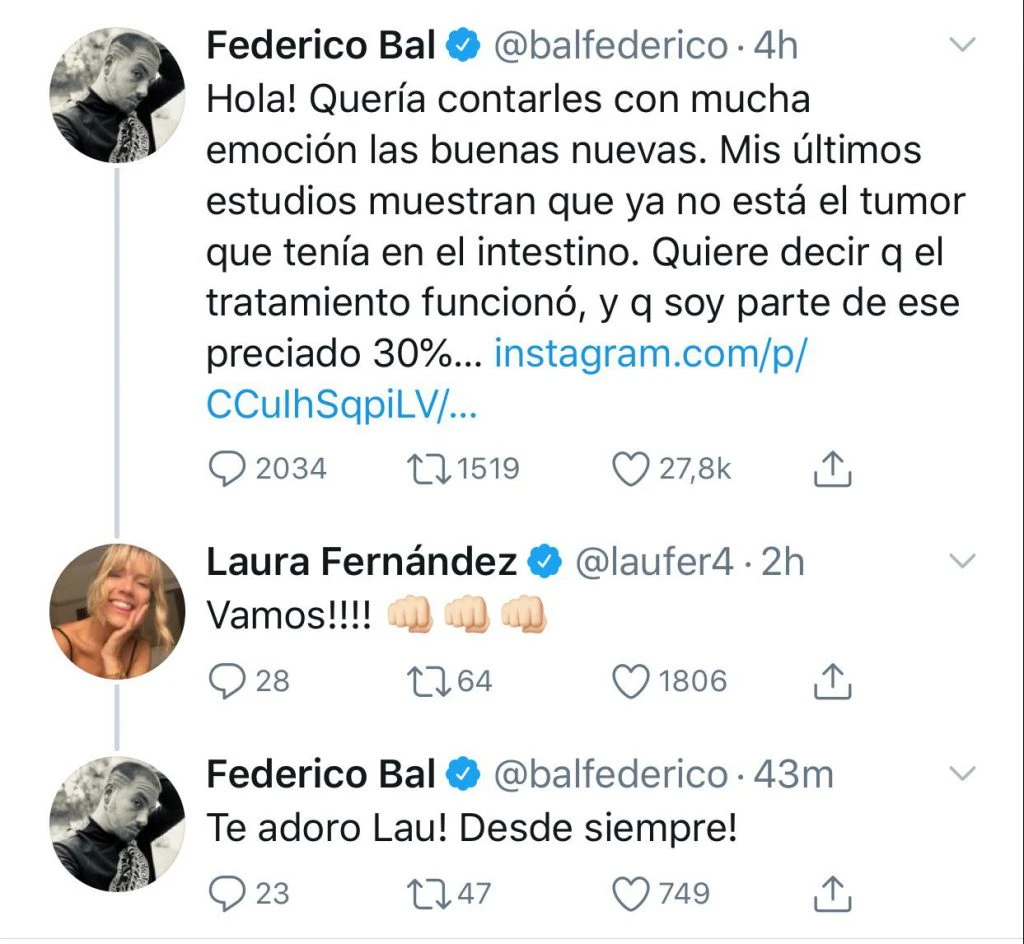The width and height of the screenshot is (1024, 944).
Task: Like the tweet with 27,8k likes
Action: pyautogui.click(x=632, y=468)
